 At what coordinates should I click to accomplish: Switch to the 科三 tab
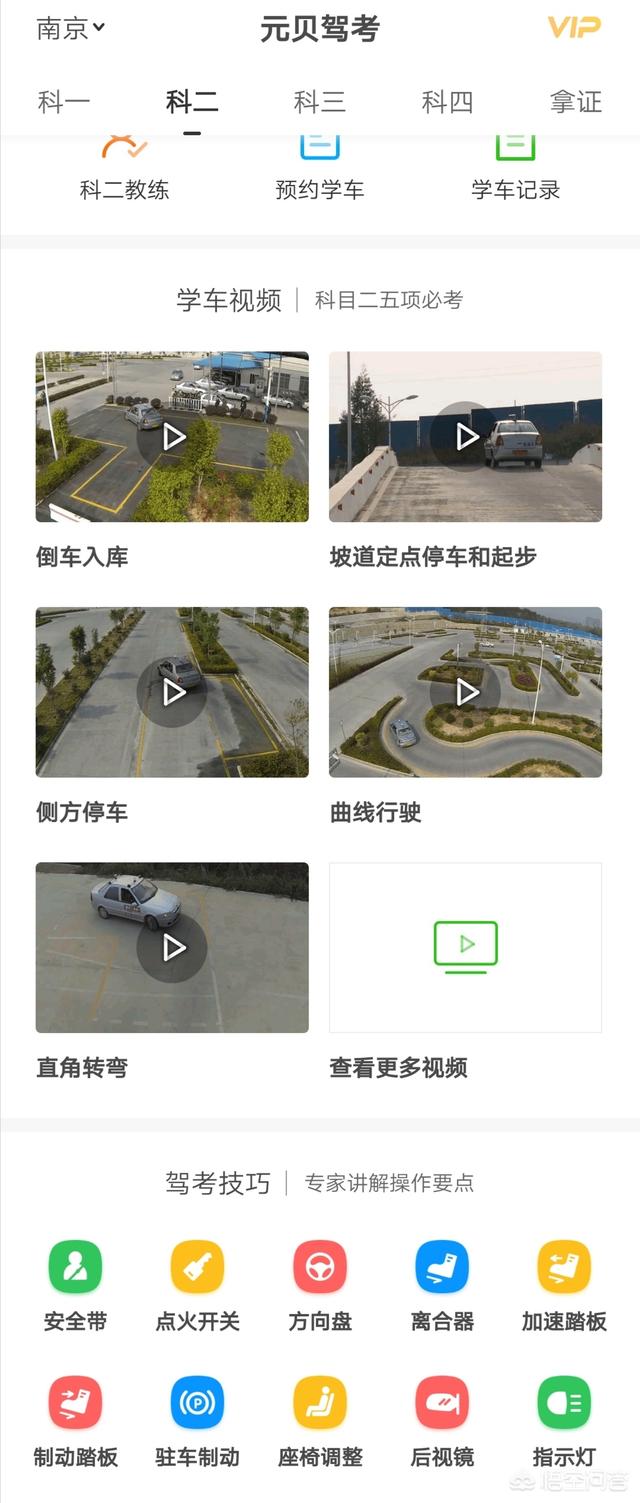320,102
